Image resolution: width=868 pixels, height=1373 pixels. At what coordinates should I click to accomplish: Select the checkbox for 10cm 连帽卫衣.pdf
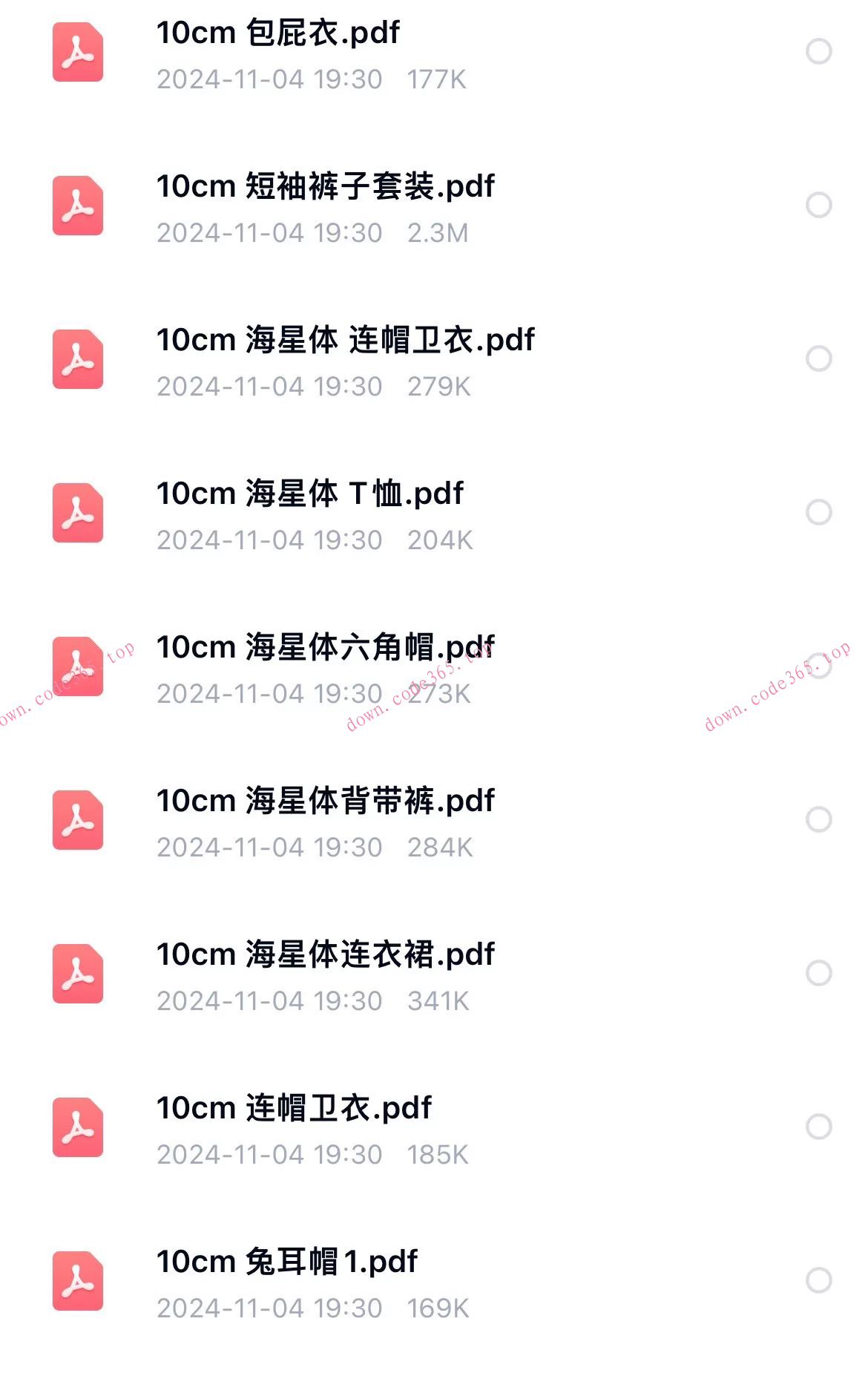[x=817, y=1127]
